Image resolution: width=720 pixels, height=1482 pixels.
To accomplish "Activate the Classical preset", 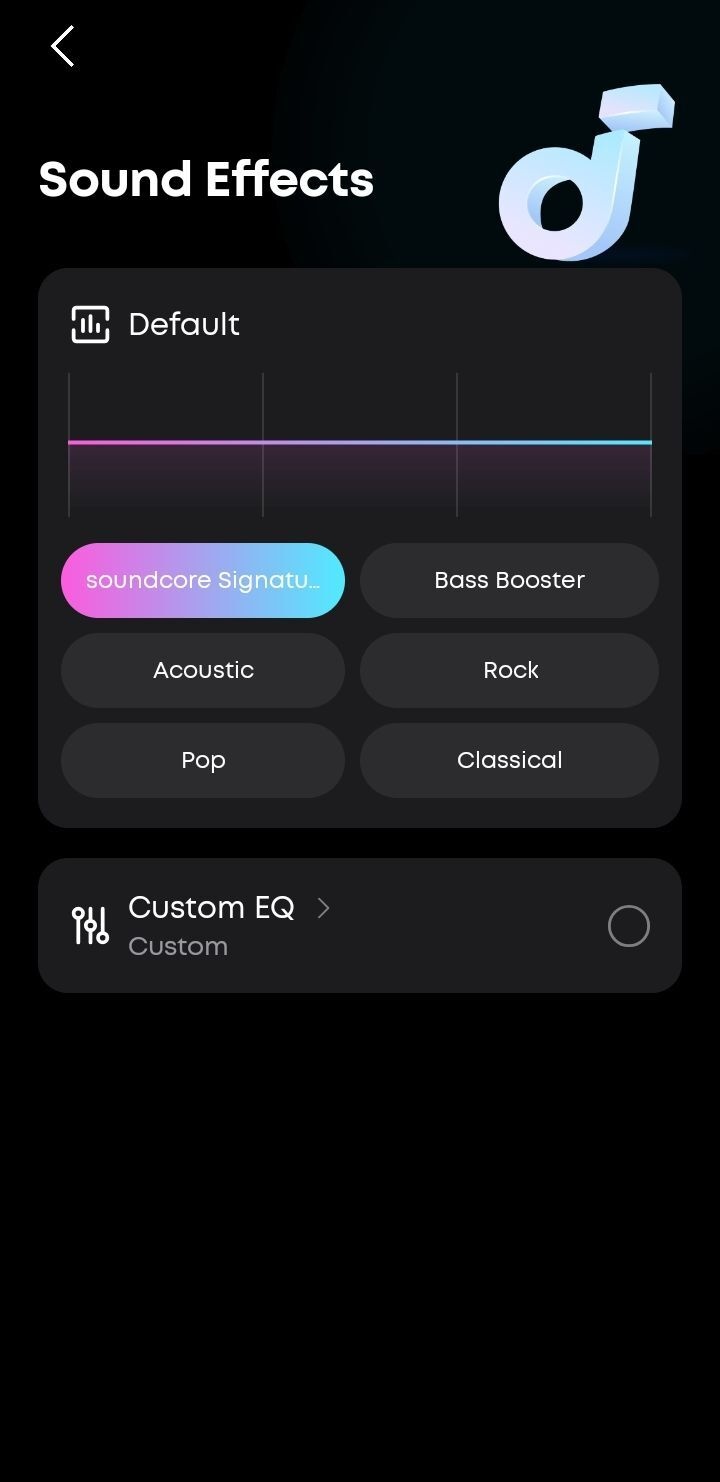I will [x=509, y=760].
